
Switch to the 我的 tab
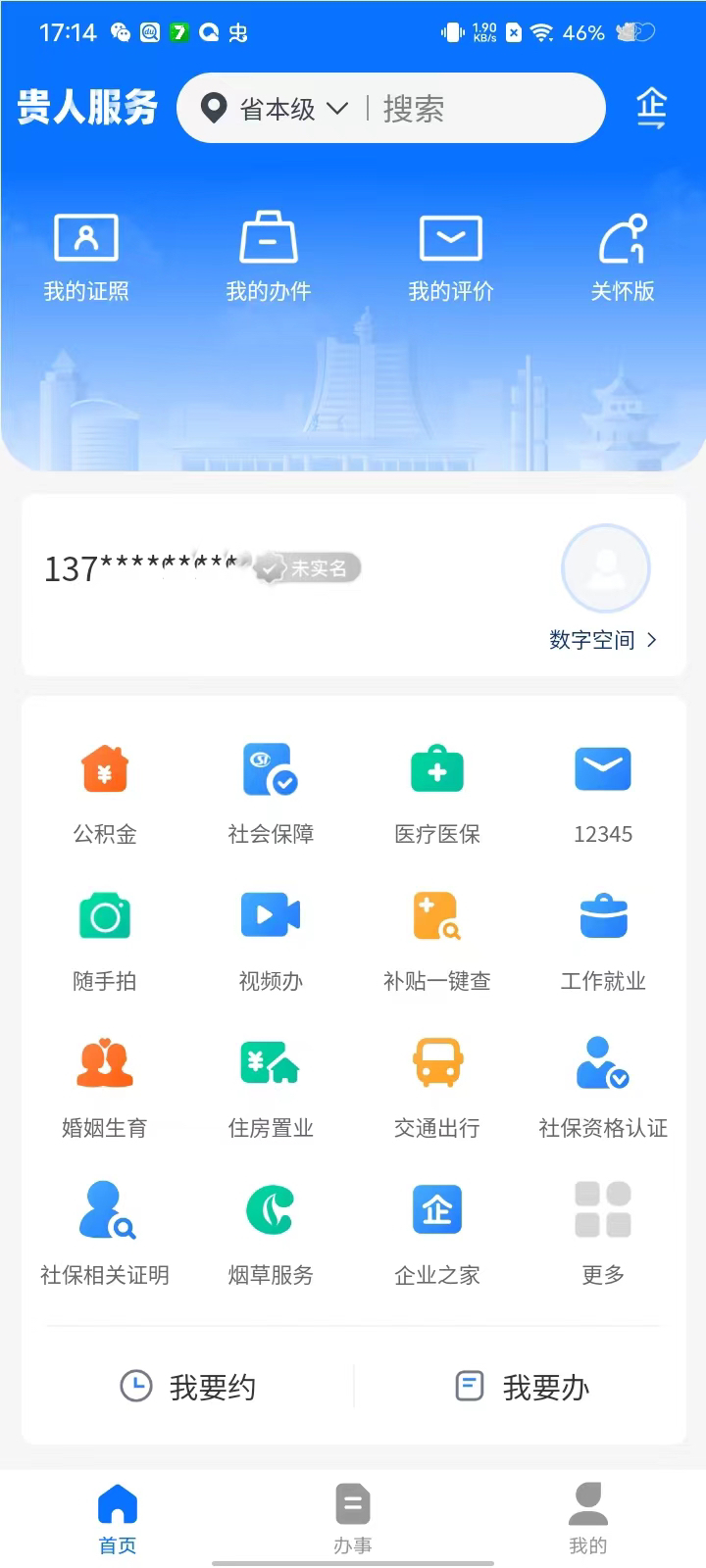[x=588, y=1517]
